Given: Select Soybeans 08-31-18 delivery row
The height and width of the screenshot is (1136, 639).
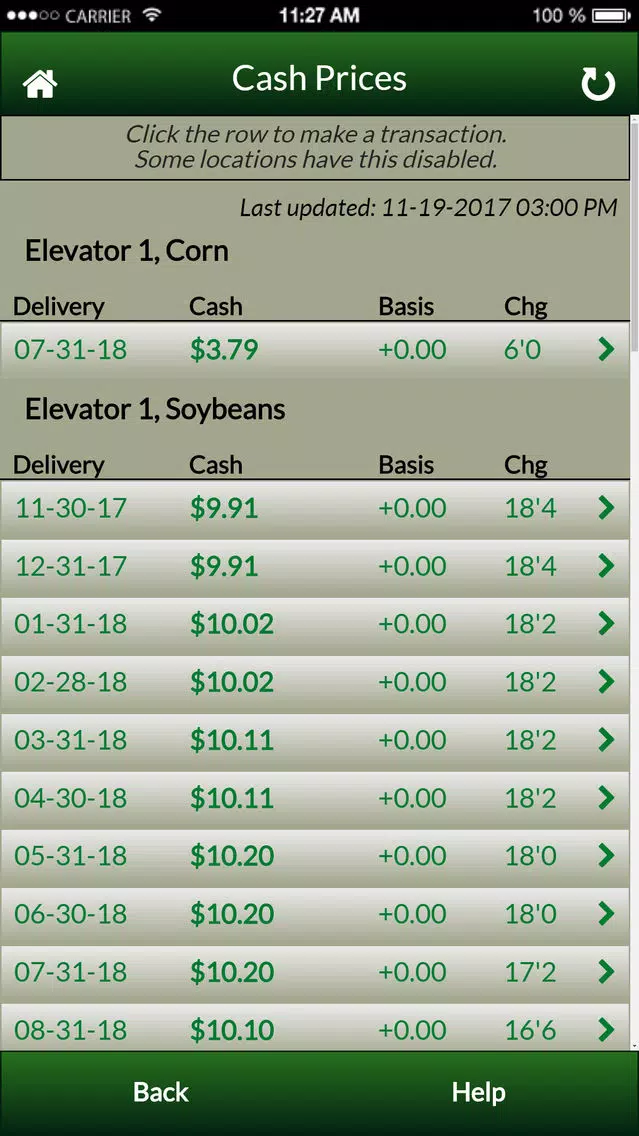Looking at the screenshot, I should (x=314, y=1027).
